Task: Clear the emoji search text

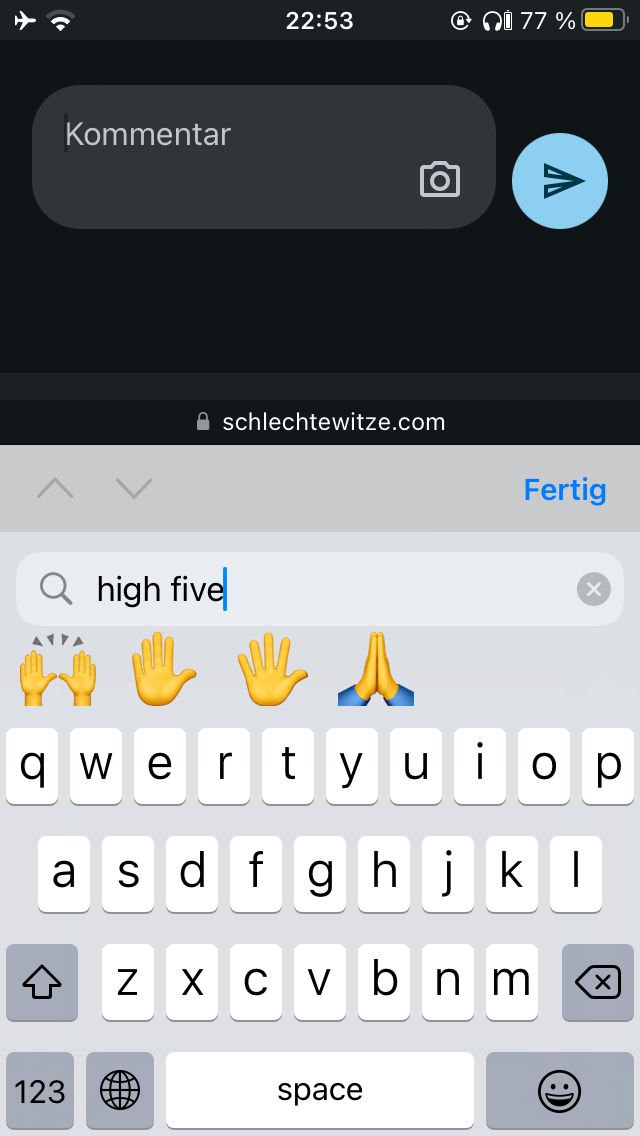Action: [594, 590]
